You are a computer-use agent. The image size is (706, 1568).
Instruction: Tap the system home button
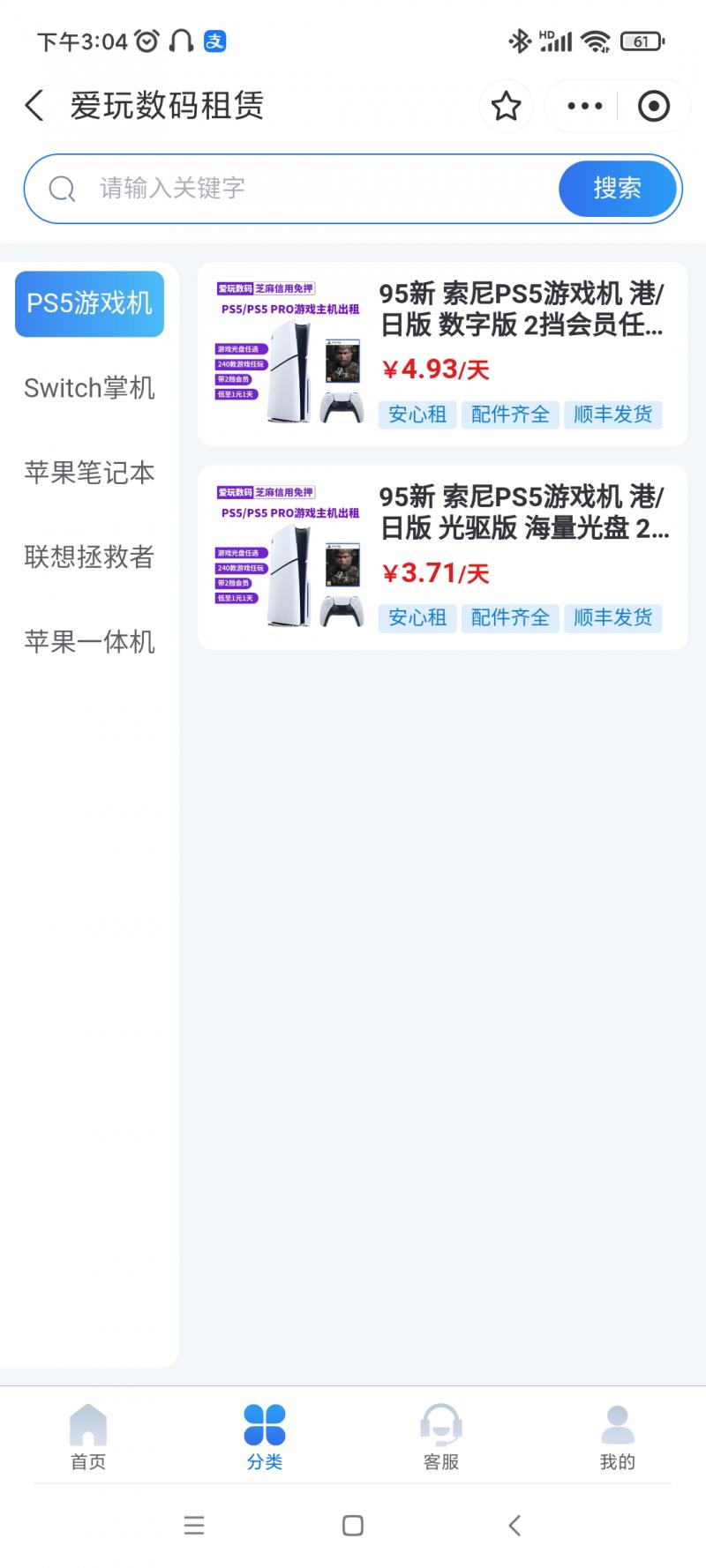pos(353,1526)
